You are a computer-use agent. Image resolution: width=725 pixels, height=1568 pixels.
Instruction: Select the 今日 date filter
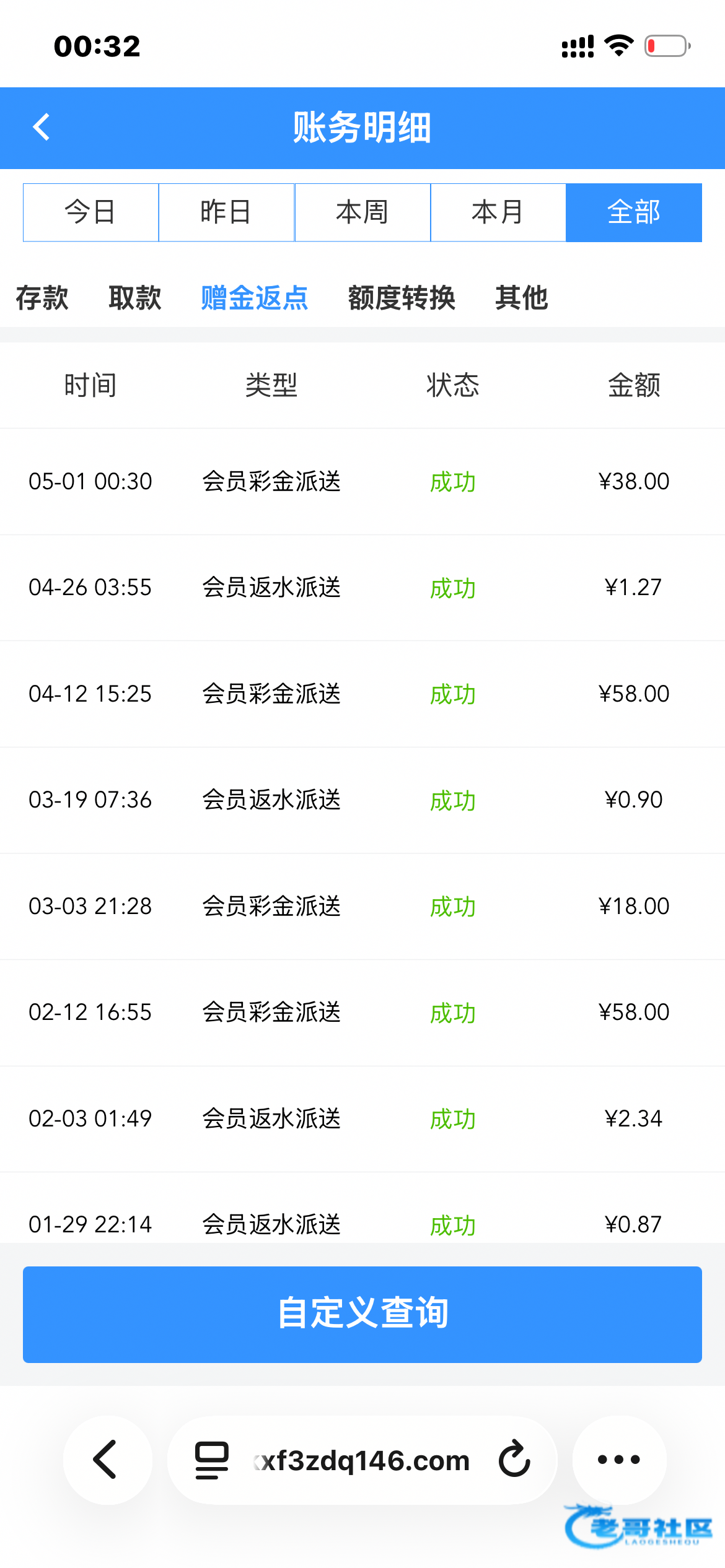(x=91, y=212)
